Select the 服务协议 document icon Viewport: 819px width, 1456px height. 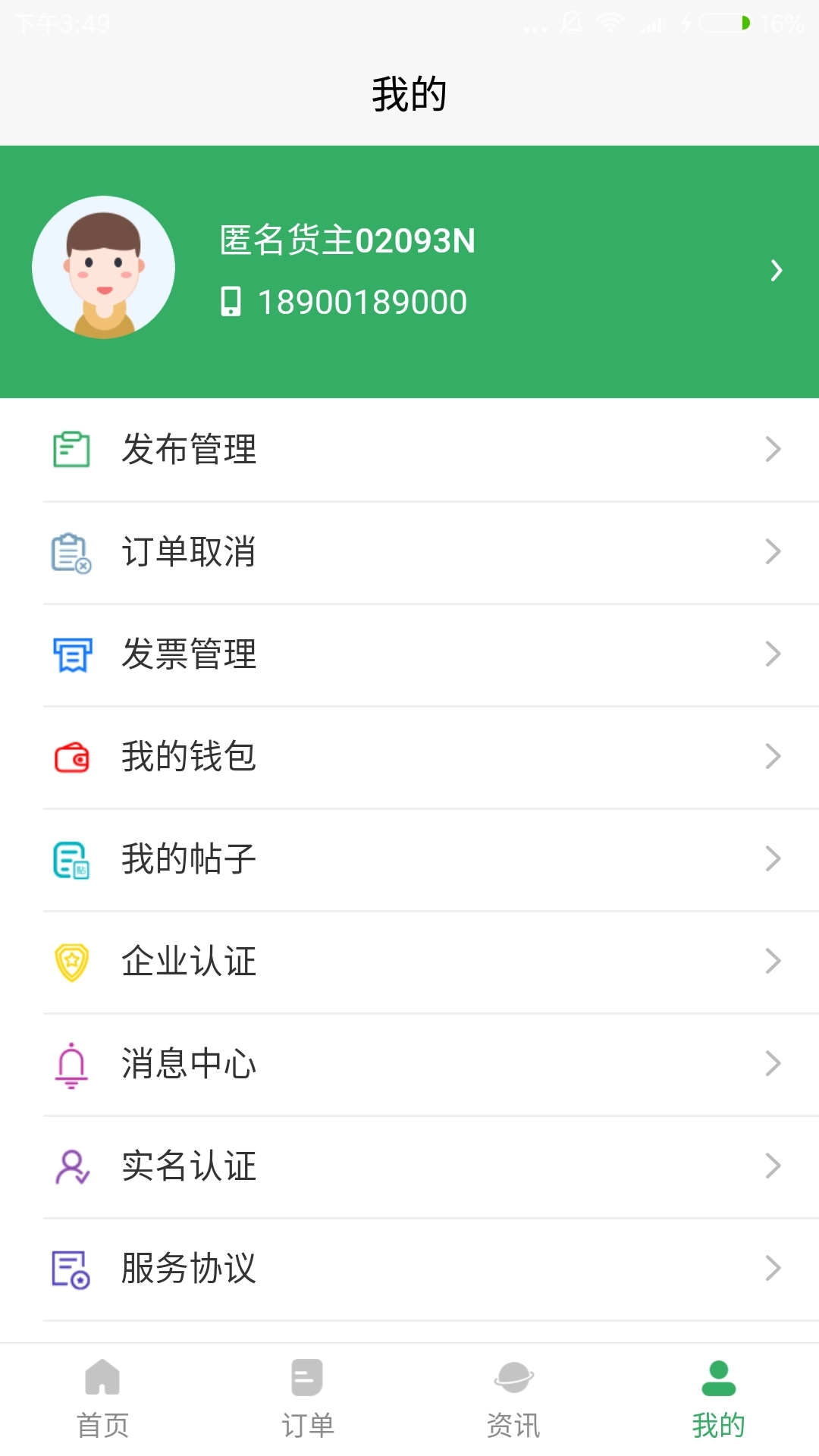click(71, 1269)
